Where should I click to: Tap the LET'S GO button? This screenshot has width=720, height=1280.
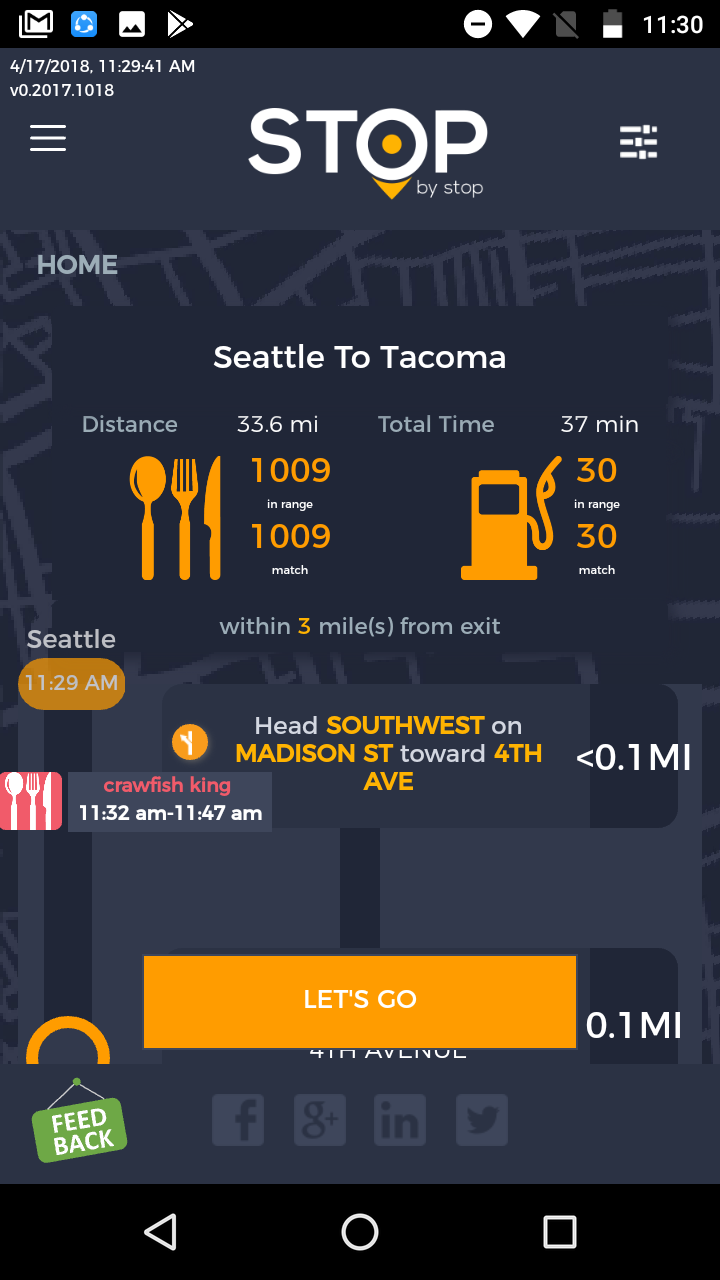[x=360, y=1000]
